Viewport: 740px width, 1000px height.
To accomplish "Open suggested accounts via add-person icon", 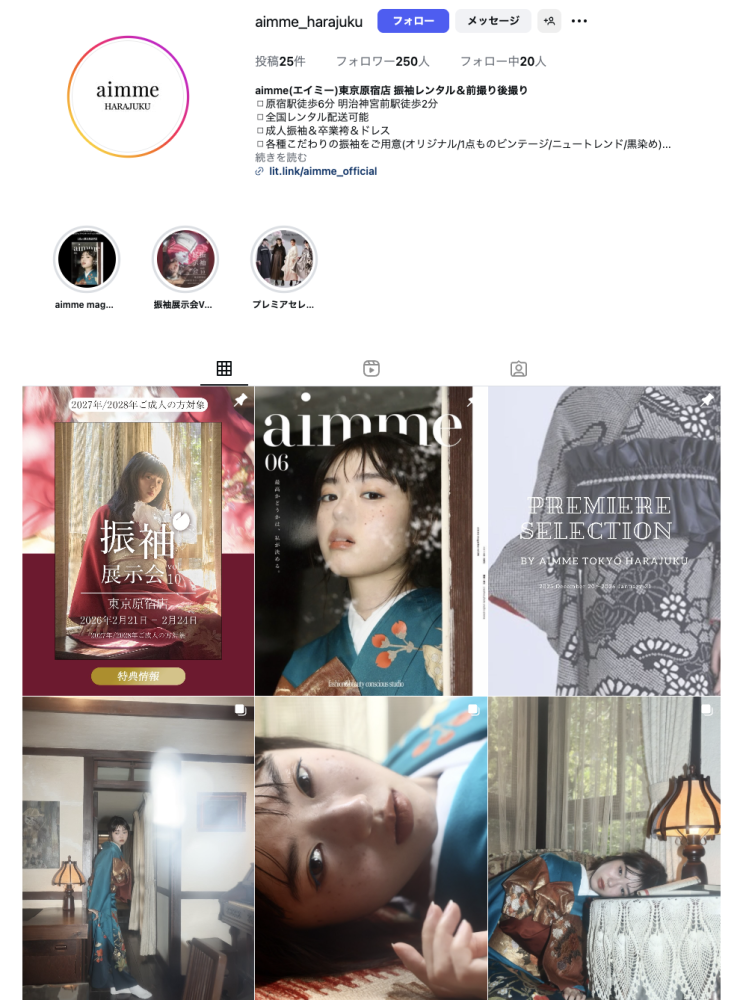I will (x=549, y=21).
